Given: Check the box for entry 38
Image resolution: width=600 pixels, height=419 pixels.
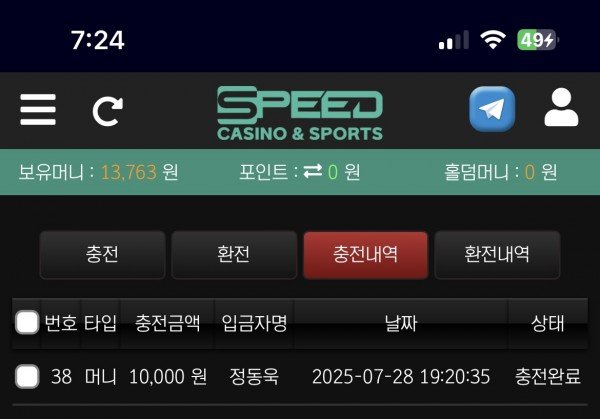Looking at the screenshot, I should pos(28,377).
